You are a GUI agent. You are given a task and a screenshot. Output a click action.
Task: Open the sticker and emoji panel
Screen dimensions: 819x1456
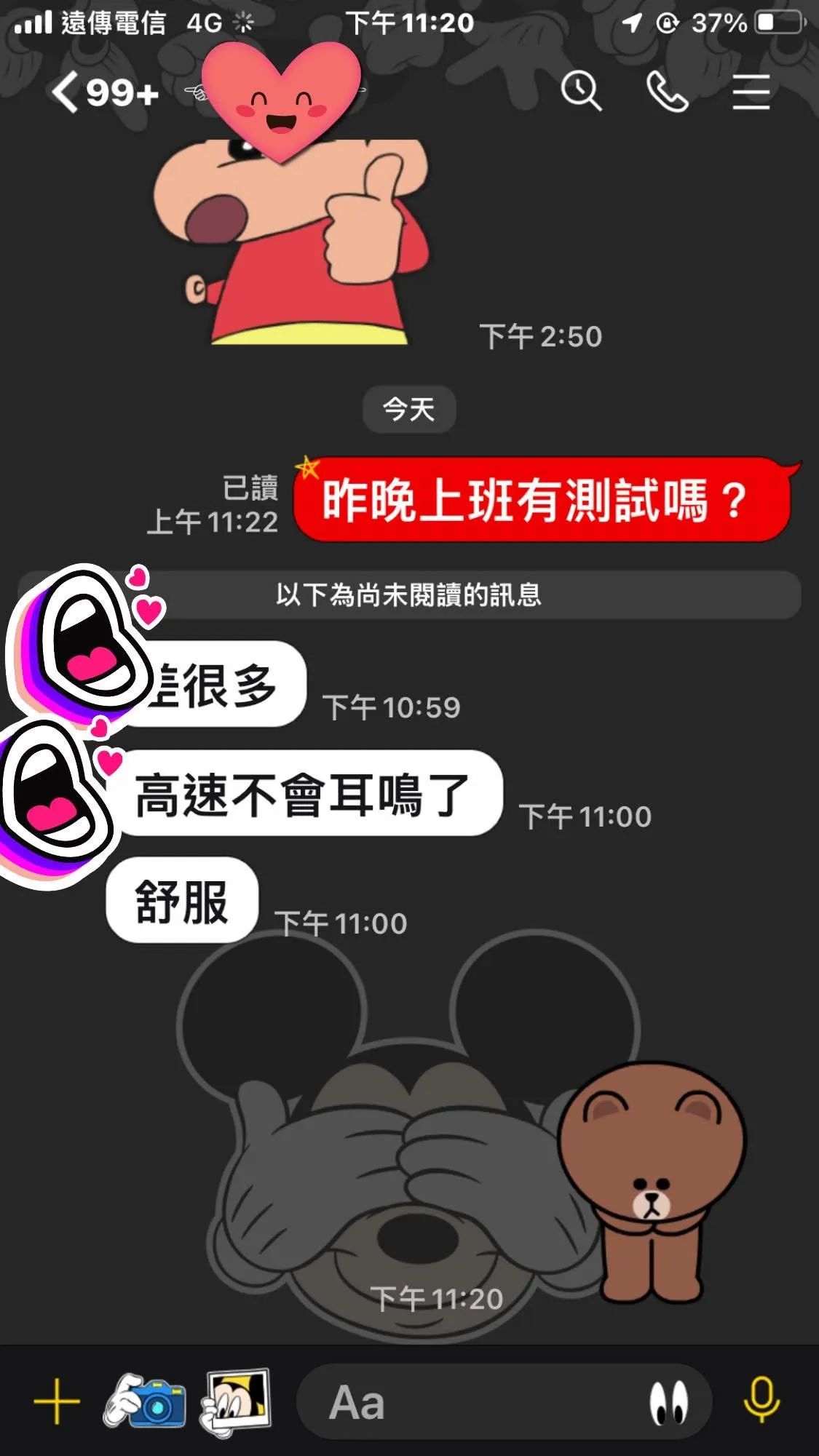coord(668,1401)
